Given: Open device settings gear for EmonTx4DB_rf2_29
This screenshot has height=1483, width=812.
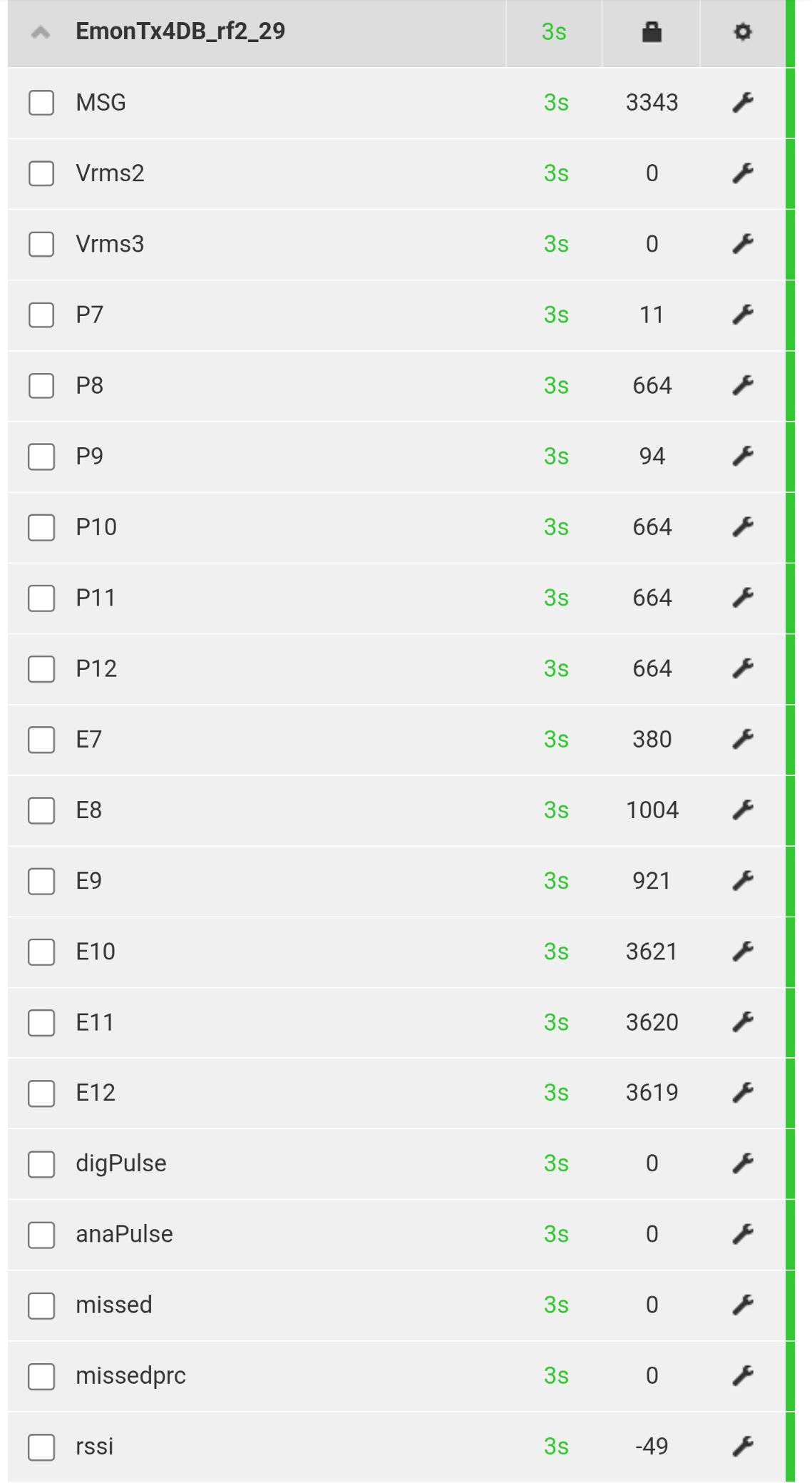Looking at the screenshot, I should [743, 32].
